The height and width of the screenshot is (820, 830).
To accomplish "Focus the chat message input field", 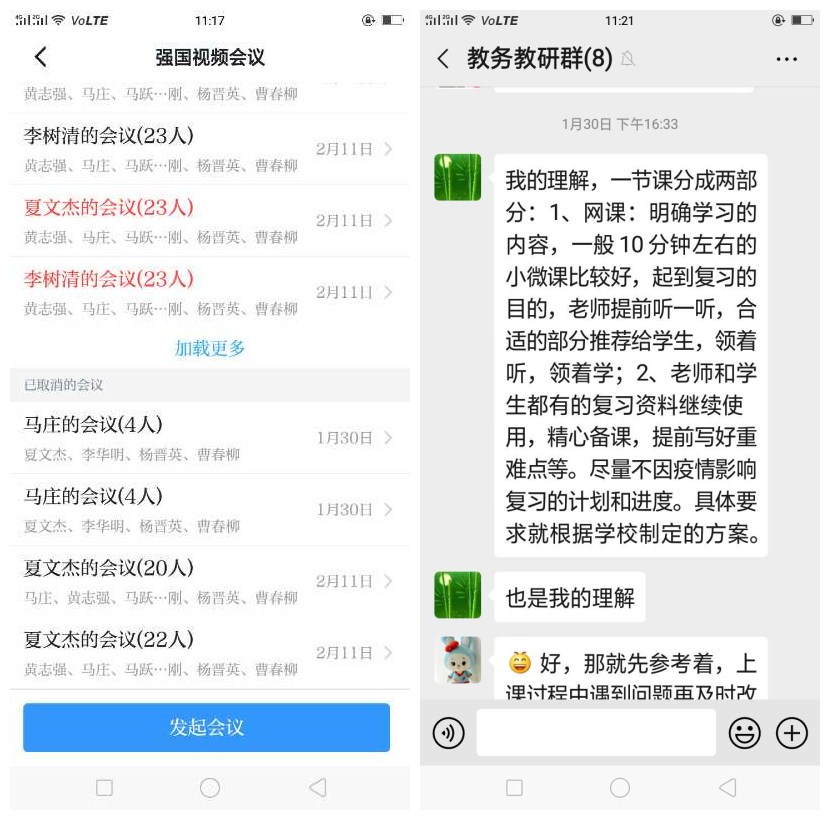I will [x=596, y=733].
